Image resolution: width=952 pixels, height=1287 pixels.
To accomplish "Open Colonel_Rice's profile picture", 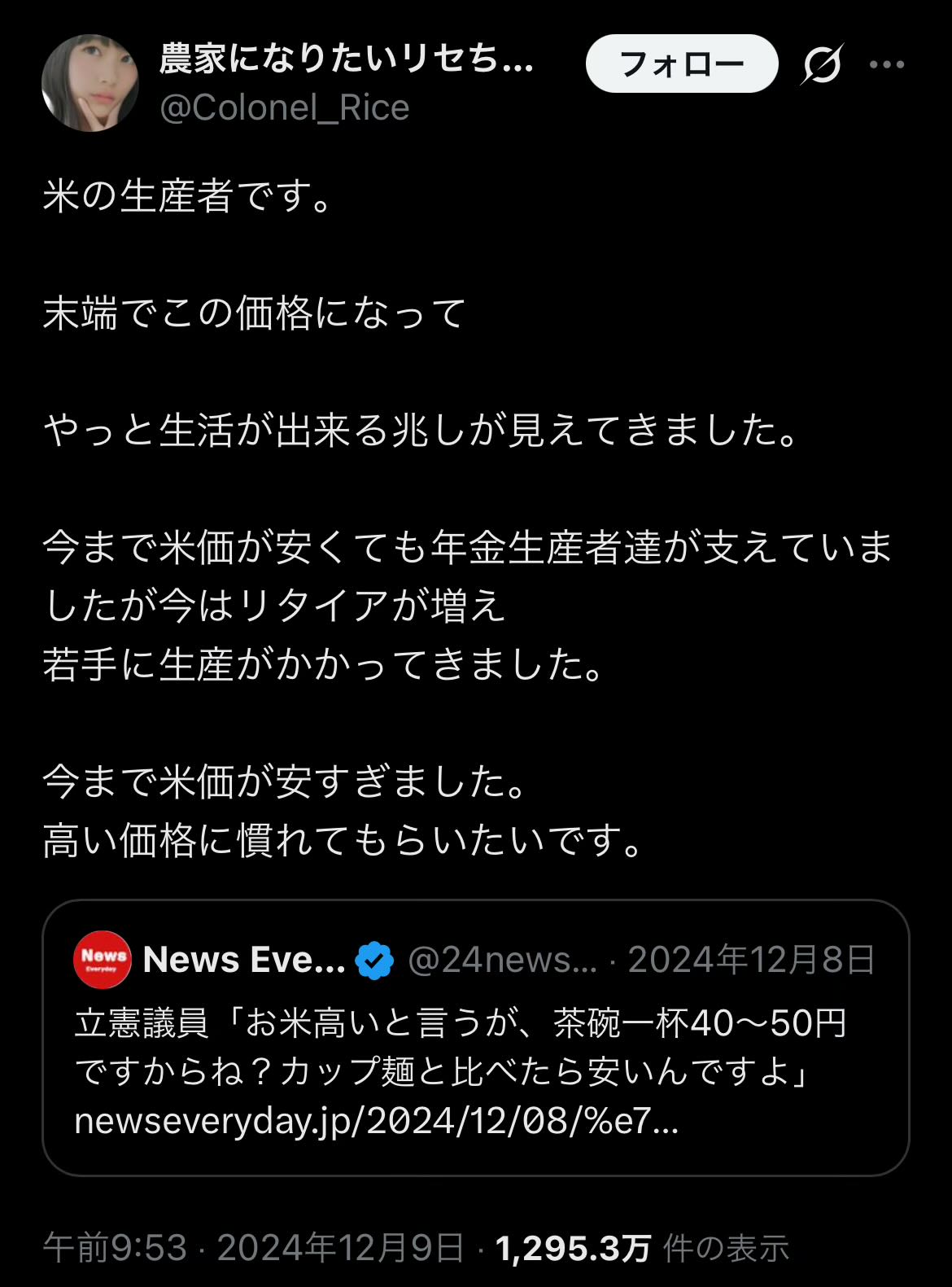I will click(90, 82).
